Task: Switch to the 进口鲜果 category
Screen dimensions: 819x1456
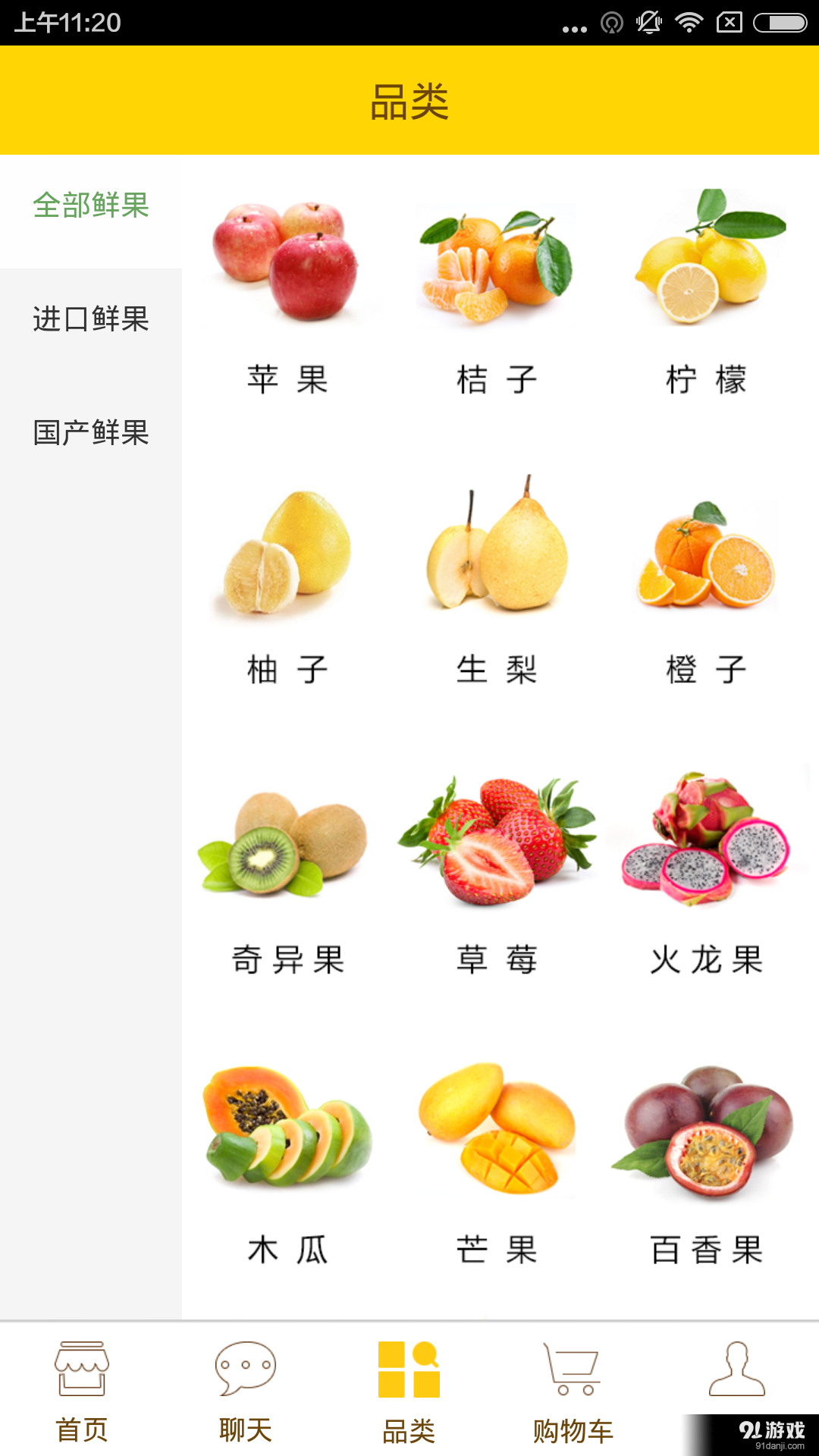Action: [x=91, y=320]
